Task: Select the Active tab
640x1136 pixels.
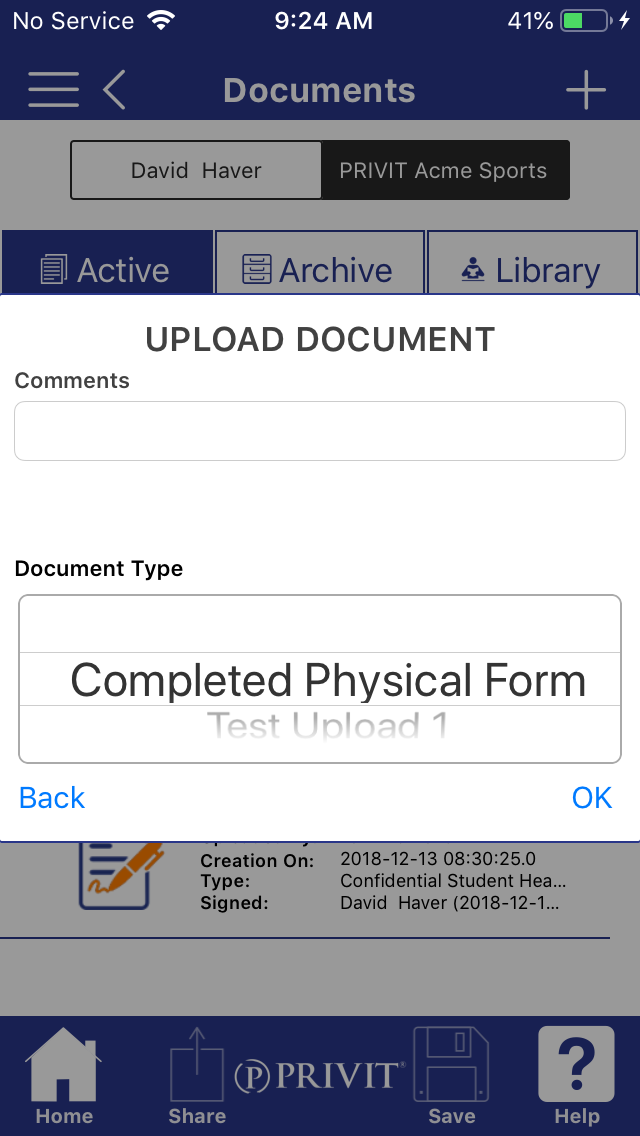Action: 107,265
